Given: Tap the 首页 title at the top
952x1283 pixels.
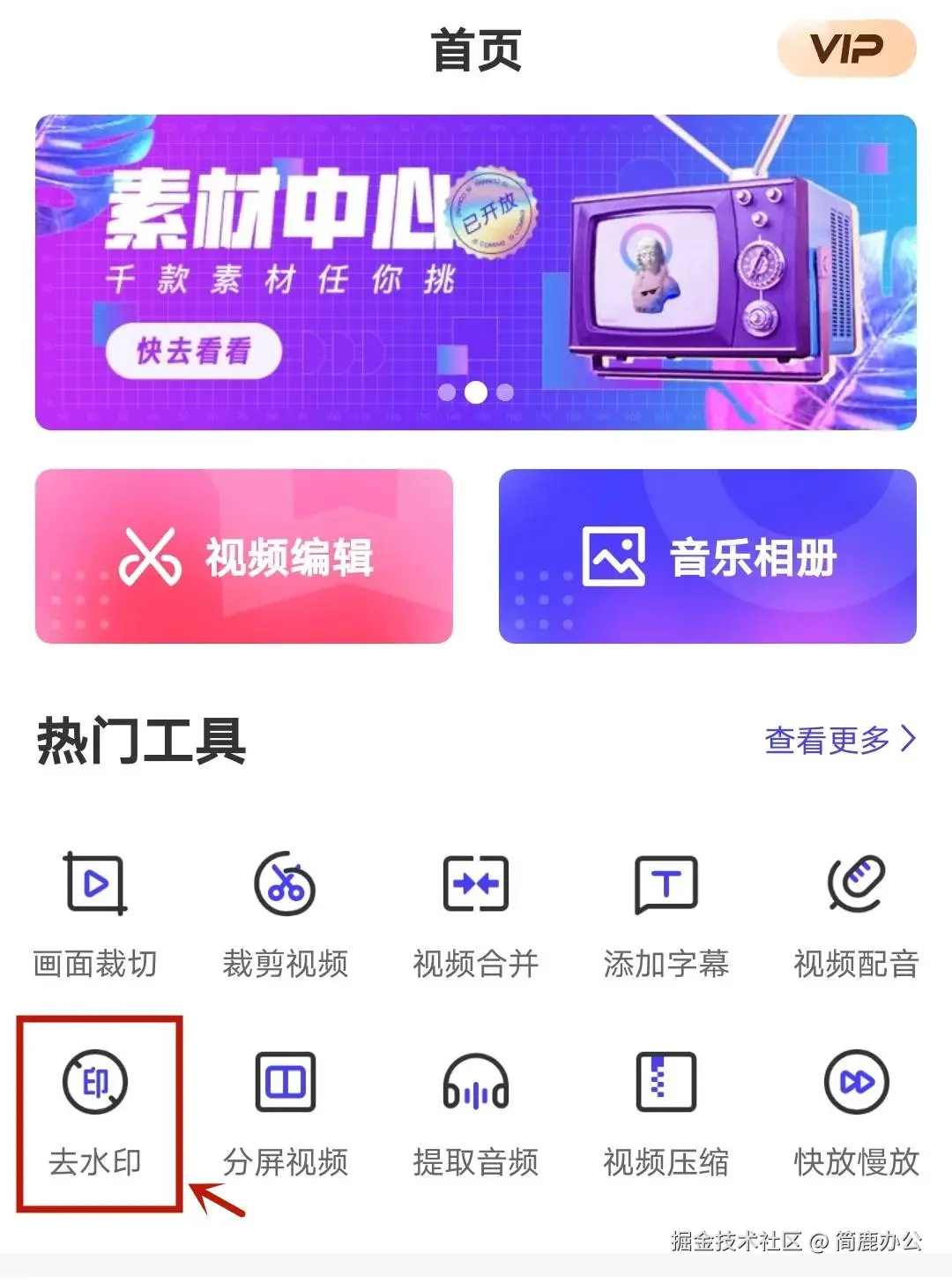Looking at the screenshot, I should click(x=476, y=50).
